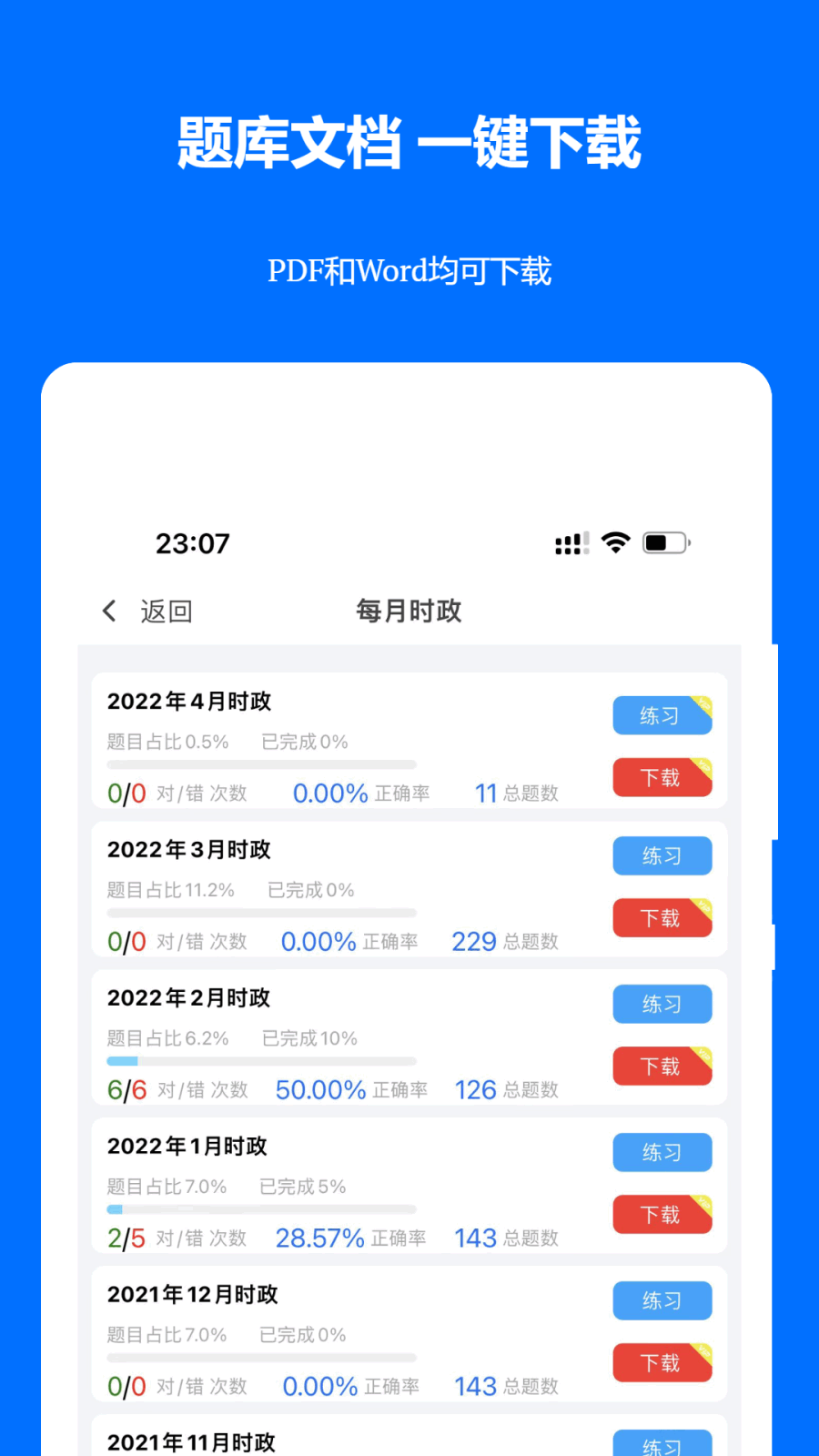Tap 下载 for 2022年3月时政
This screenshot has height=1456, width=819.
[x=662, y=918]
